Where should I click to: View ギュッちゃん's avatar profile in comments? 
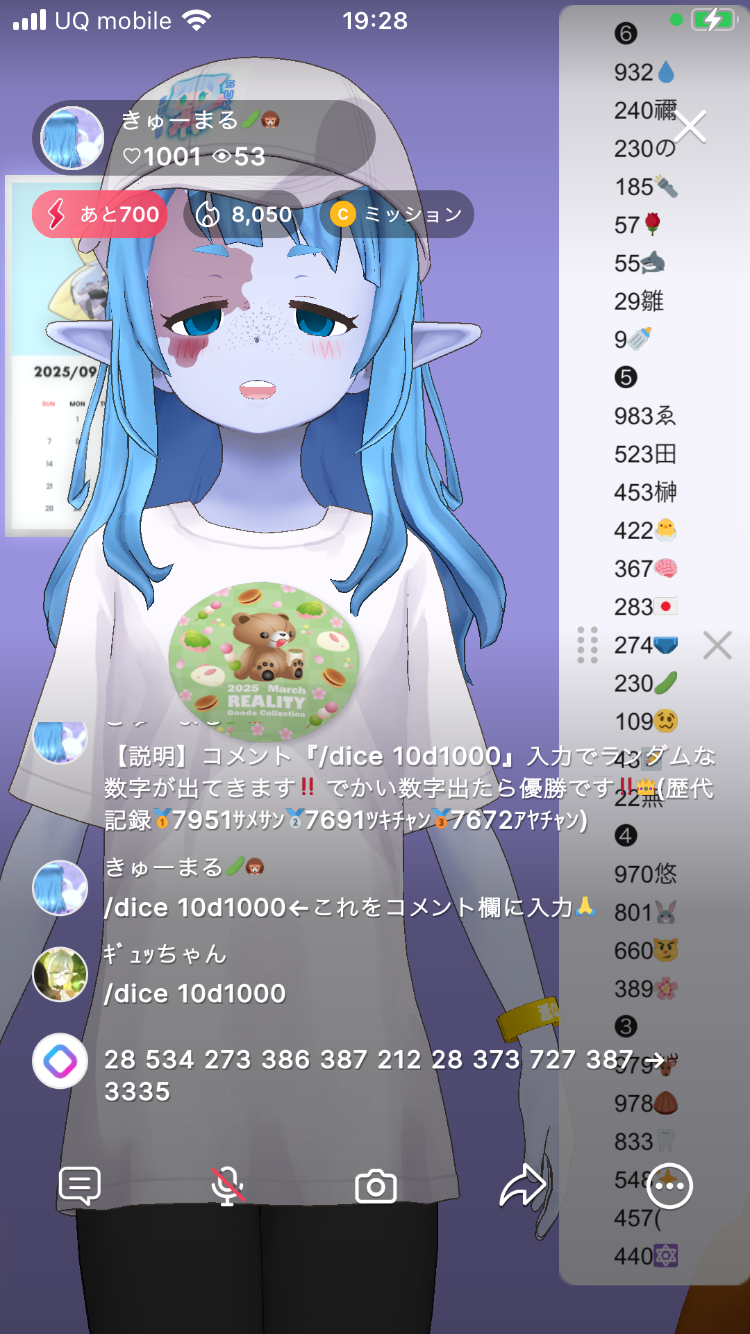60,974
